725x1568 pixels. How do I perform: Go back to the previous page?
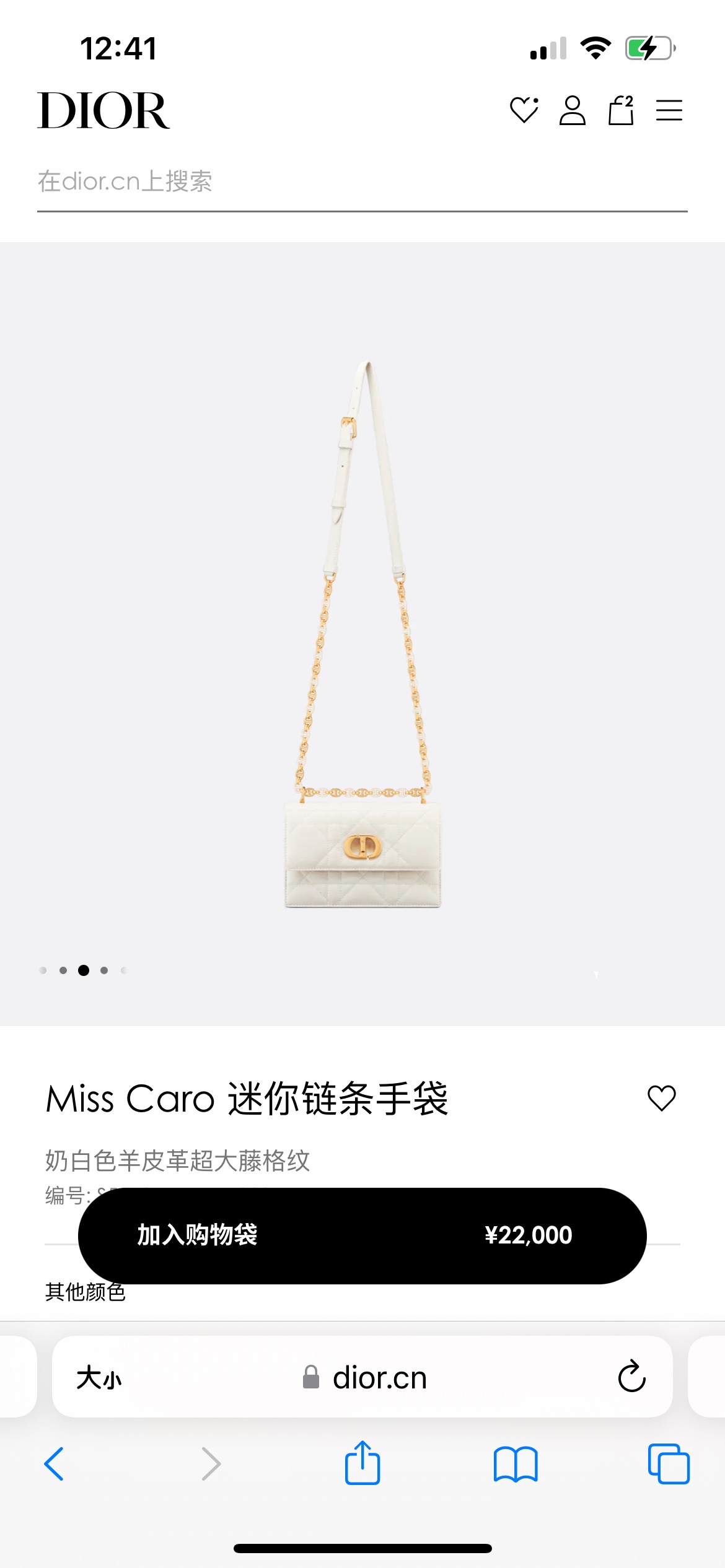click(54, 1464)
